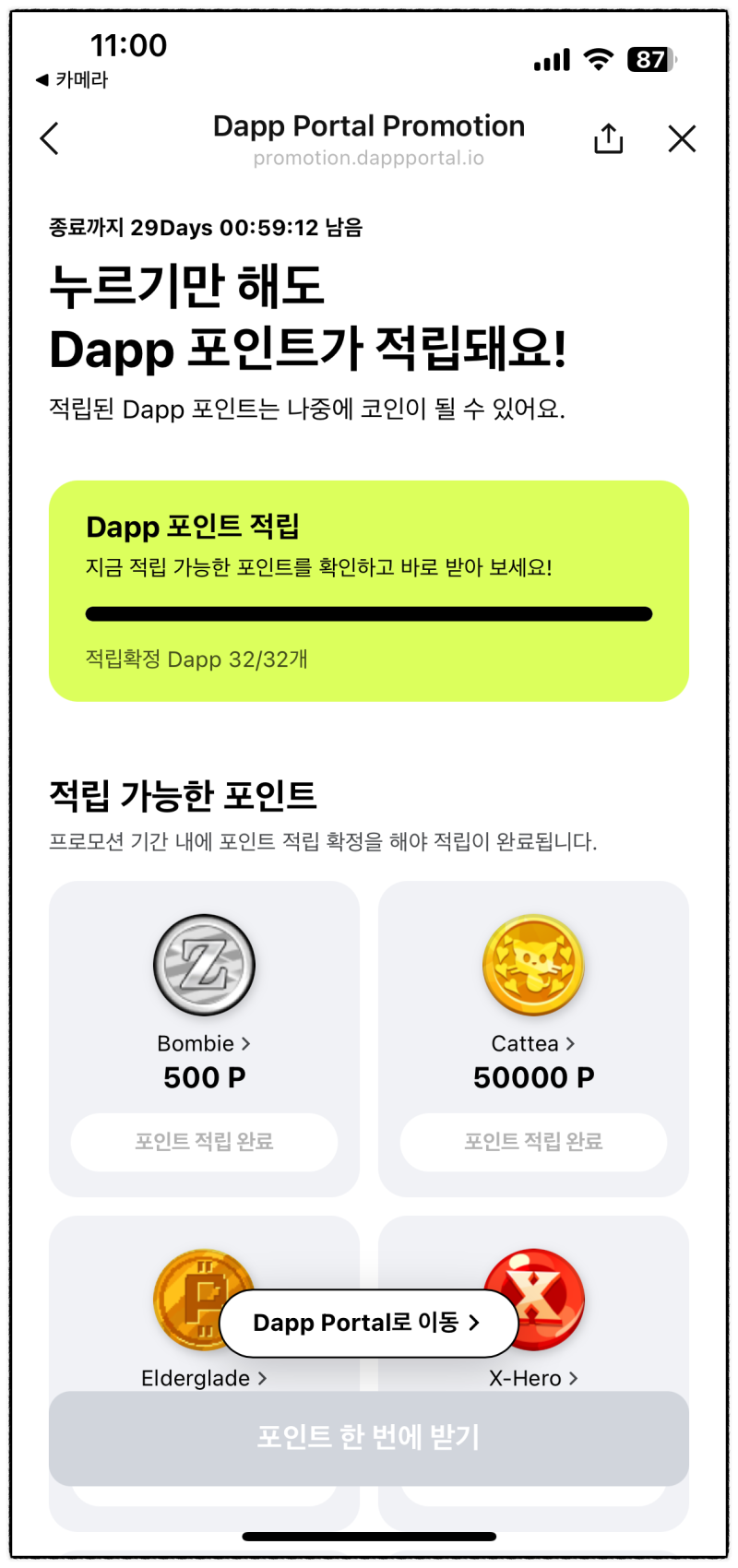Tap the Dapp Portal로 이동 pill button

coord(368,1323)
